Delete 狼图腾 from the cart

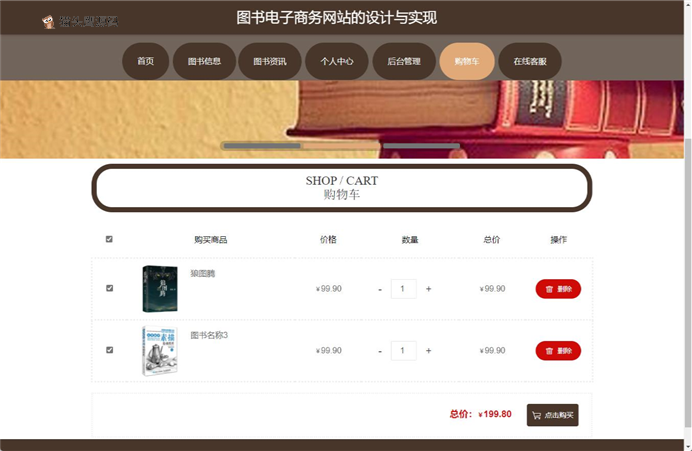[558, 289]
